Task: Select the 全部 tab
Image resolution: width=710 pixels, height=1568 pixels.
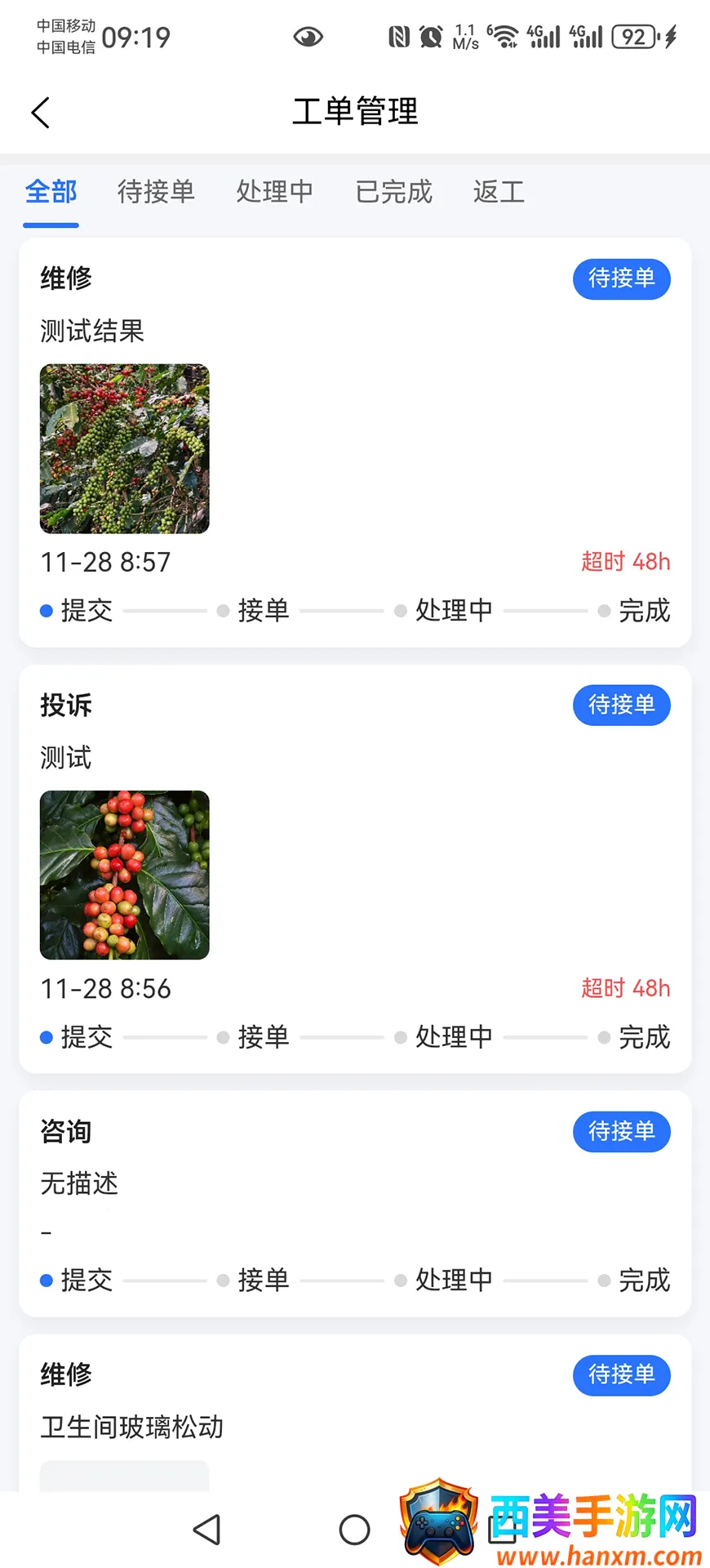Action: (51, 192)
